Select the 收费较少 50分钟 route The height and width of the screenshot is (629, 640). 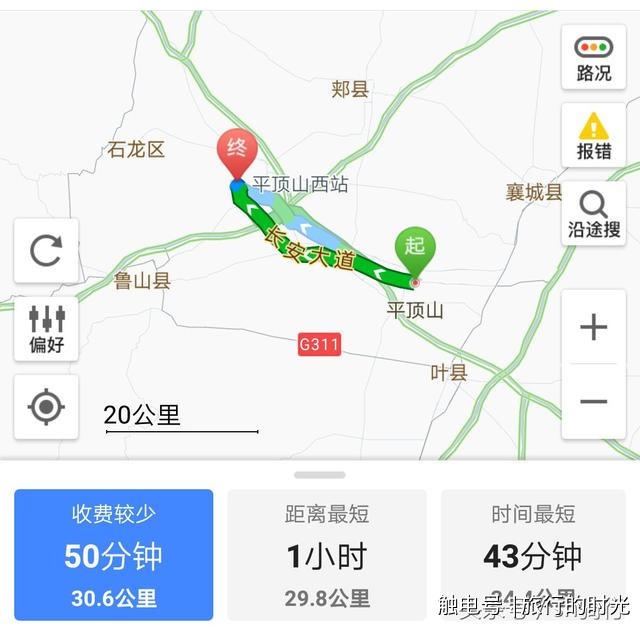(x=113, y=555)
